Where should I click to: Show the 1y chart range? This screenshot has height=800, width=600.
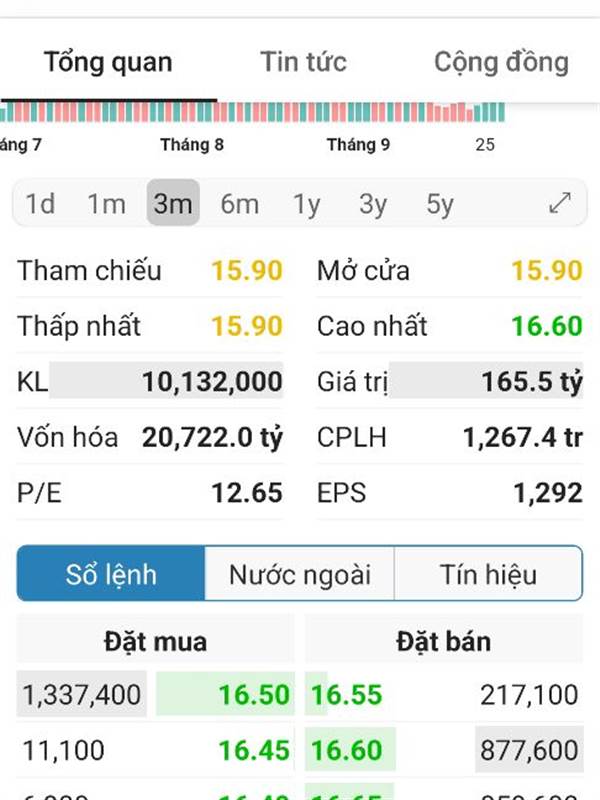click(x=306, y=204)
